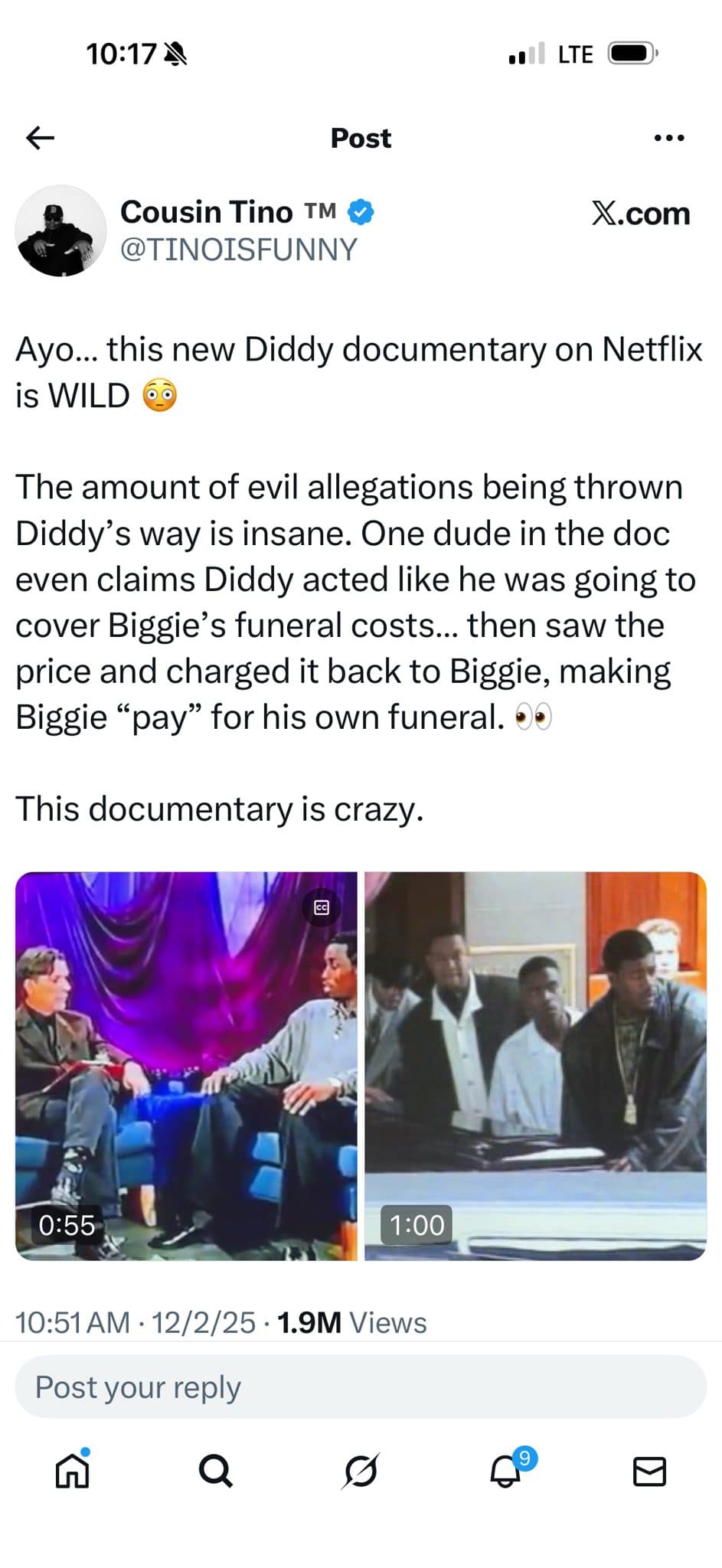Open Cousin Tino's profile picture
The image size is (722, 1568).
(60, 230)
